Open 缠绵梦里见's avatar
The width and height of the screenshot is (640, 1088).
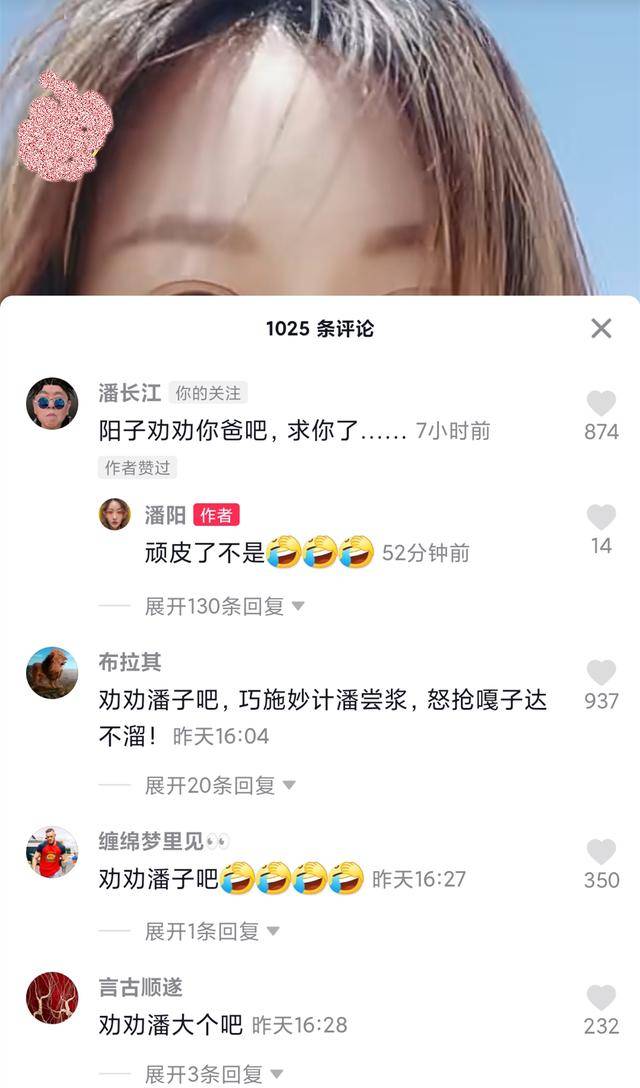click(52, 852)
